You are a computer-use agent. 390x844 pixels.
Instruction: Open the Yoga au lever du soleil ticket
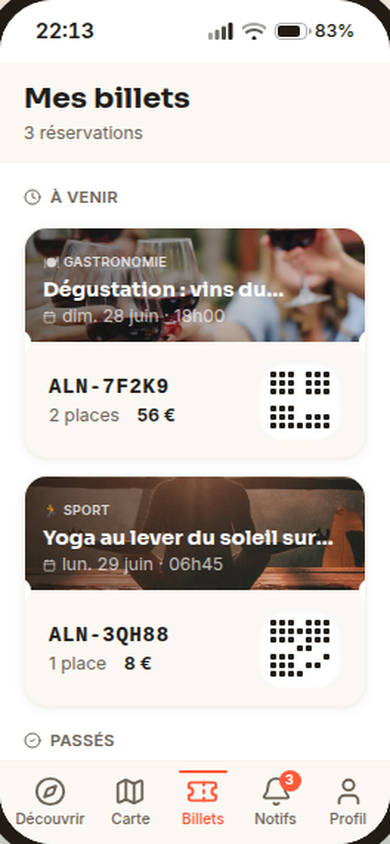(195, 591)
